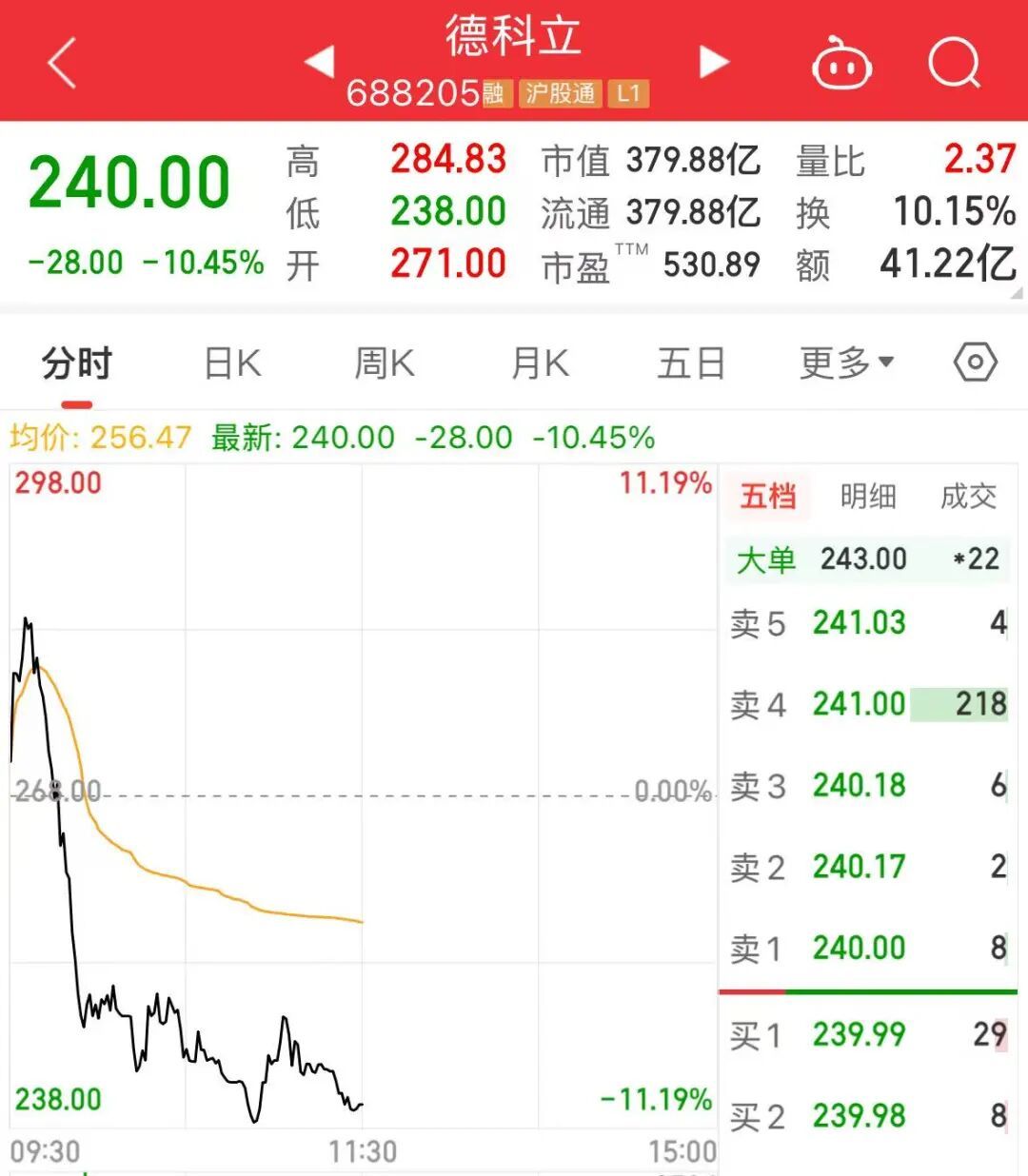Viewport: 1028px width, 1176px height.
Task: Switch to the 周K chart tab
Action: tap(385, 363)
